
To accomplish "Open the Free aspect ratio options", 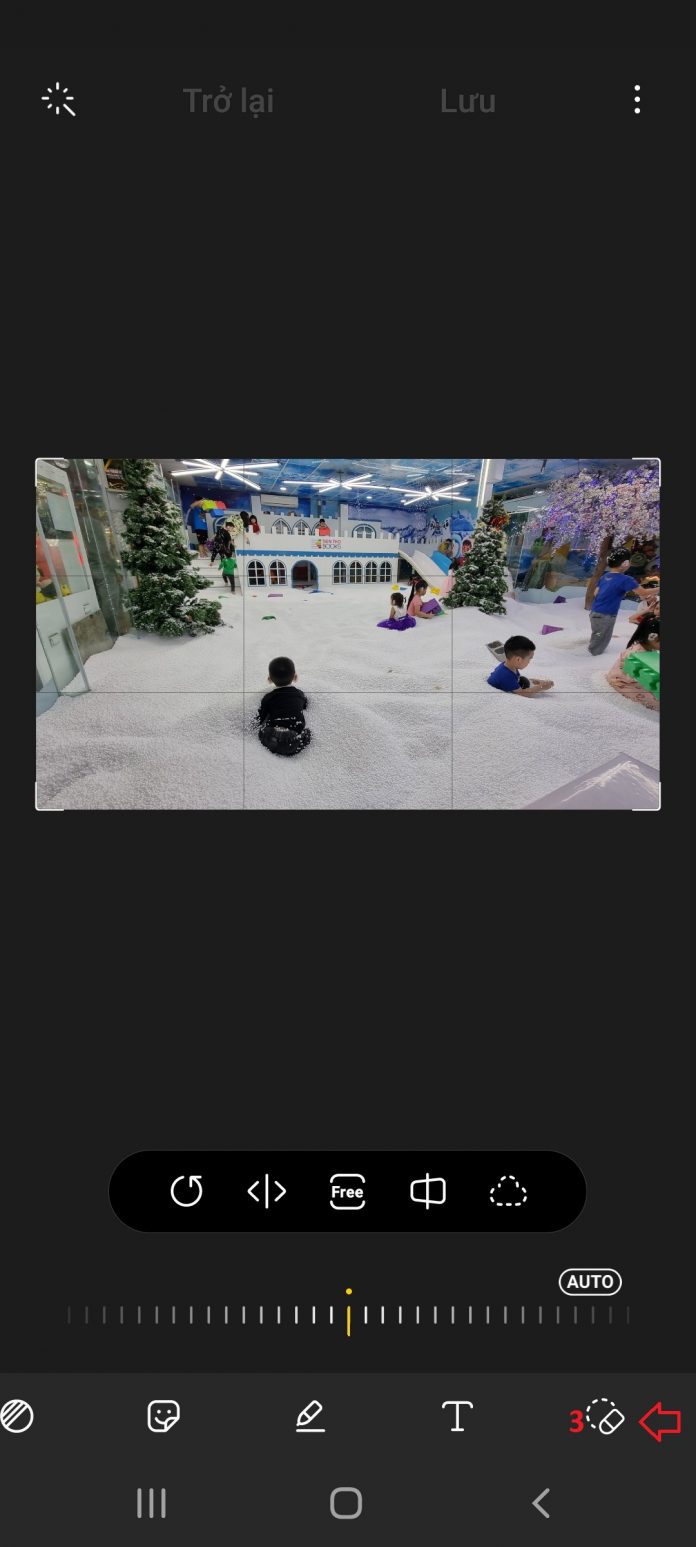I will [347, 1191].
